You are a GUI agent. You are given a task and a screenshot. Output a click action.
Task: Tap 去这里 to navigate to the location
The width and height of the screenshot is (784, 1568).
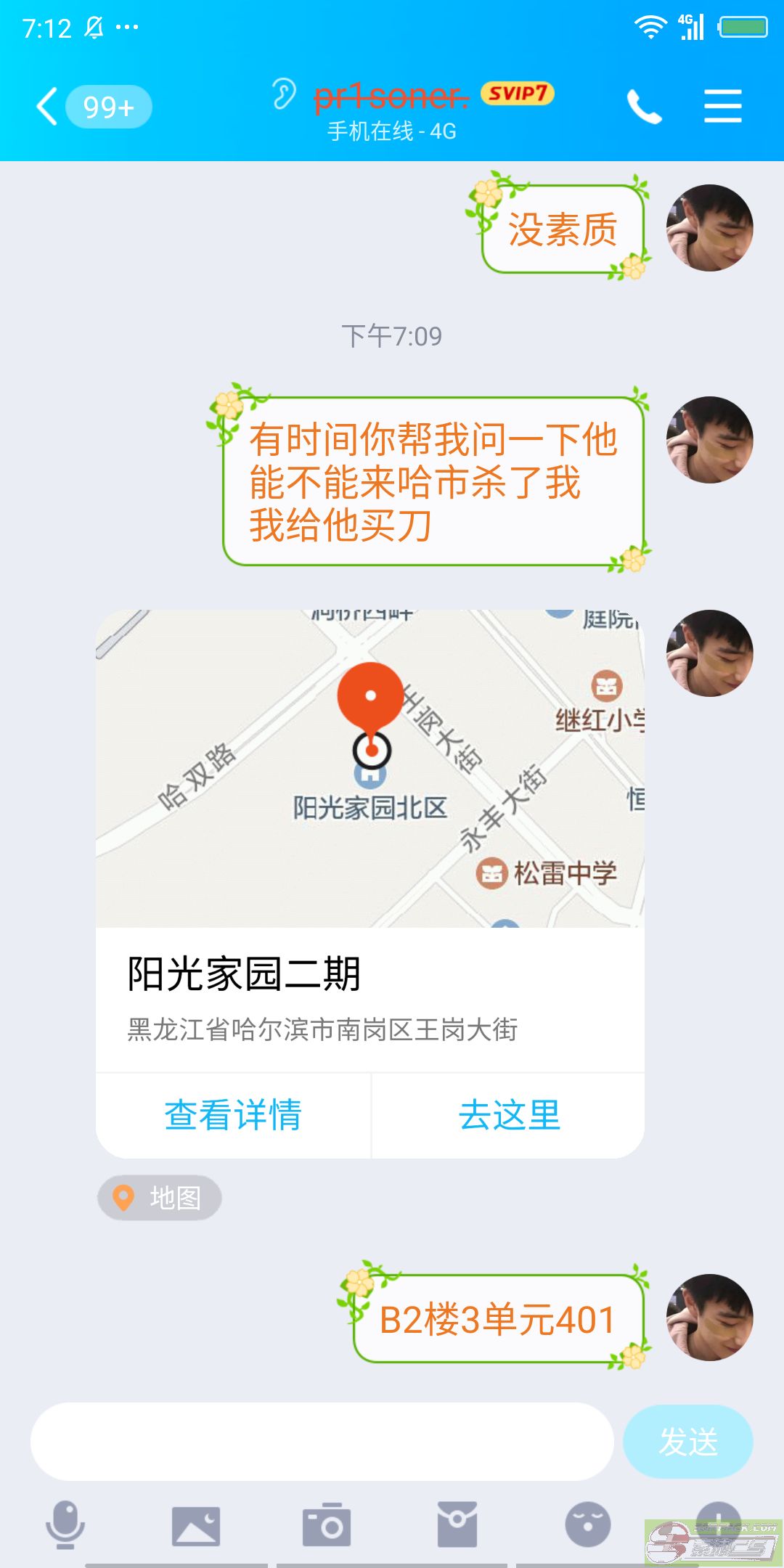pos(509,1115)
